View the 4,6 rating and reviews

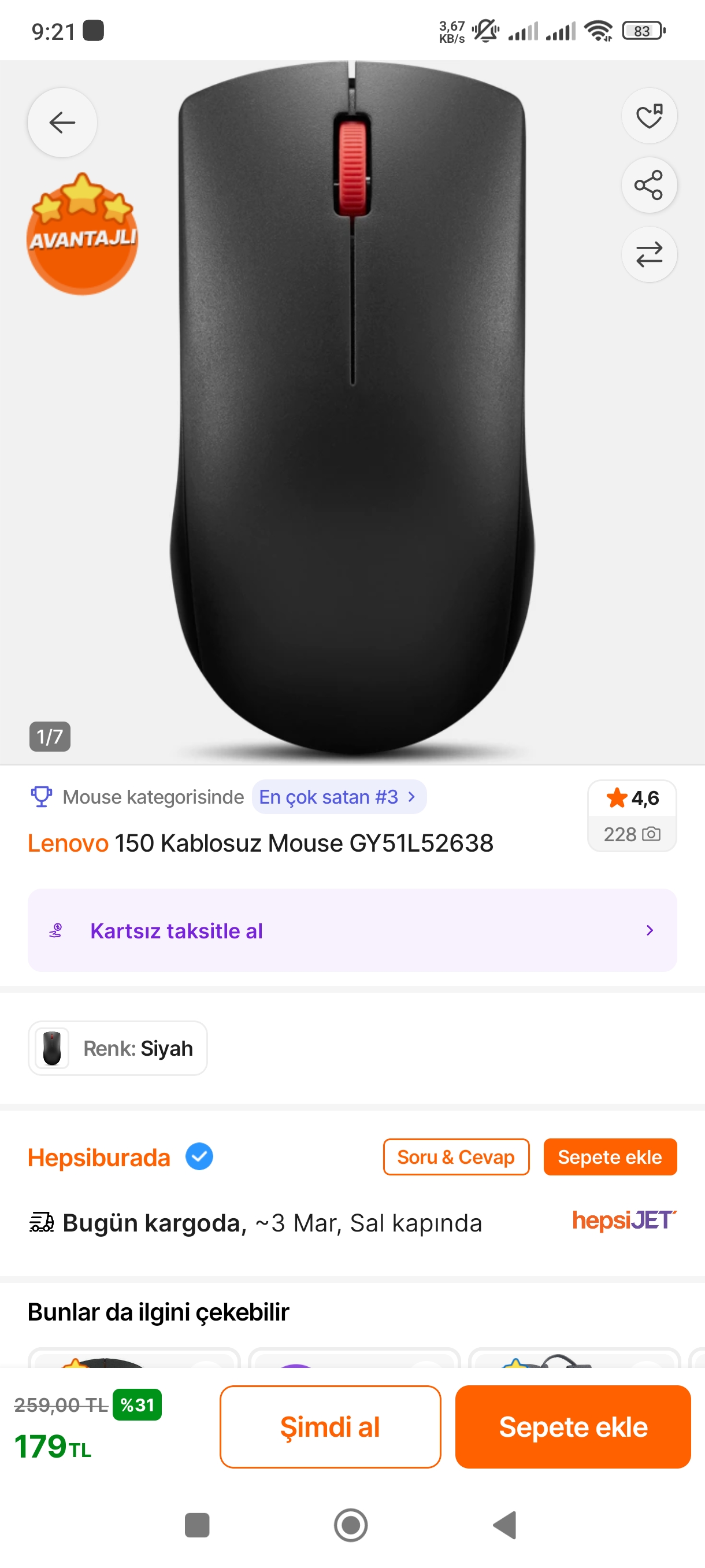pyautogui.click(x=632, y=815)
